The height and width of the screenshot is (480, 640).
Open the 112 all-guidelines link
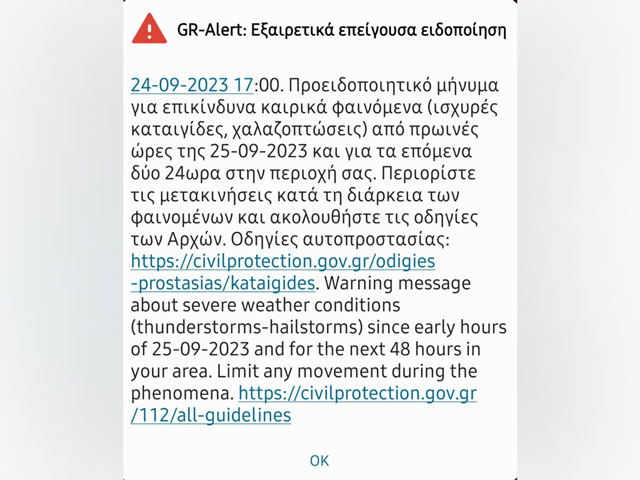click(356, 393)
